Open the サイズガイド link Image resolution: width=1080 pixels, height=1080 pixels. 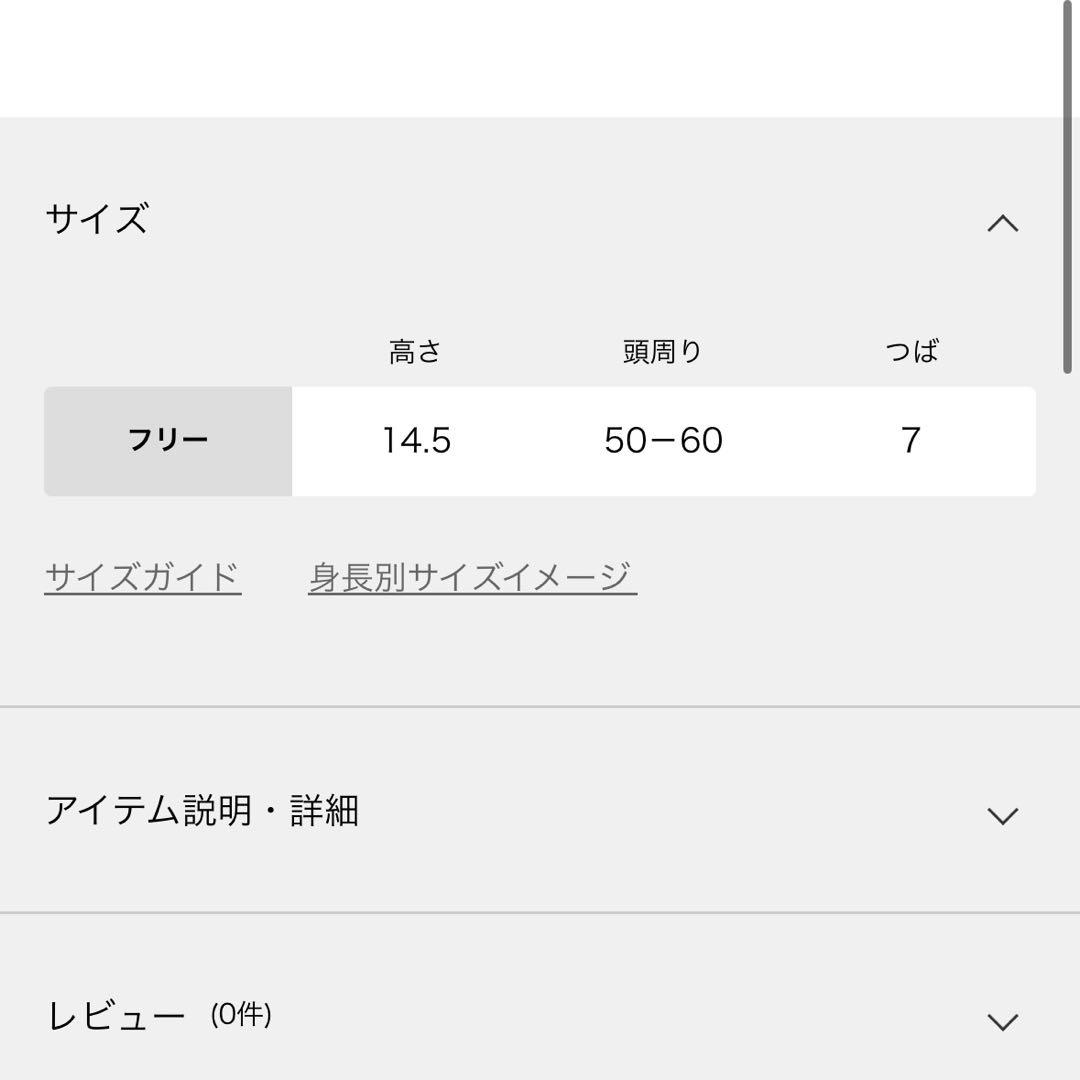pyautogui.click(x=143, y=577)
